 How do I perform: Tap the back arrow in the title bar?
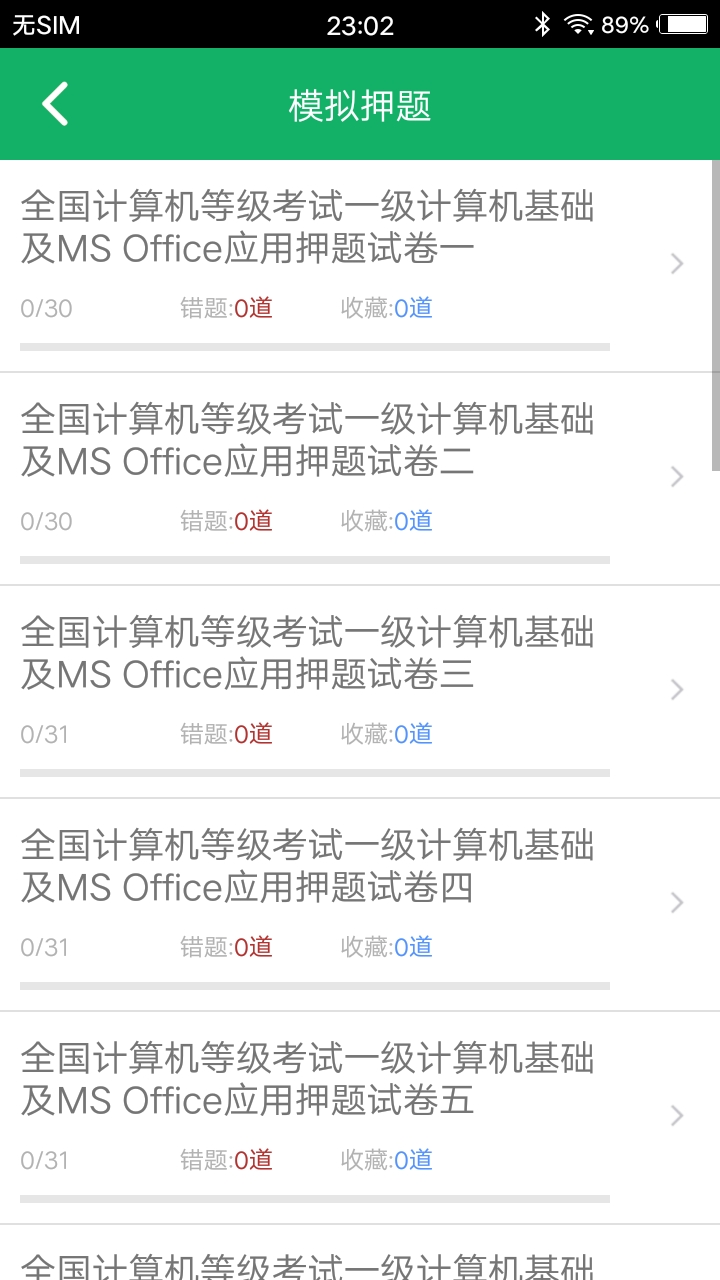click(54, 103)
